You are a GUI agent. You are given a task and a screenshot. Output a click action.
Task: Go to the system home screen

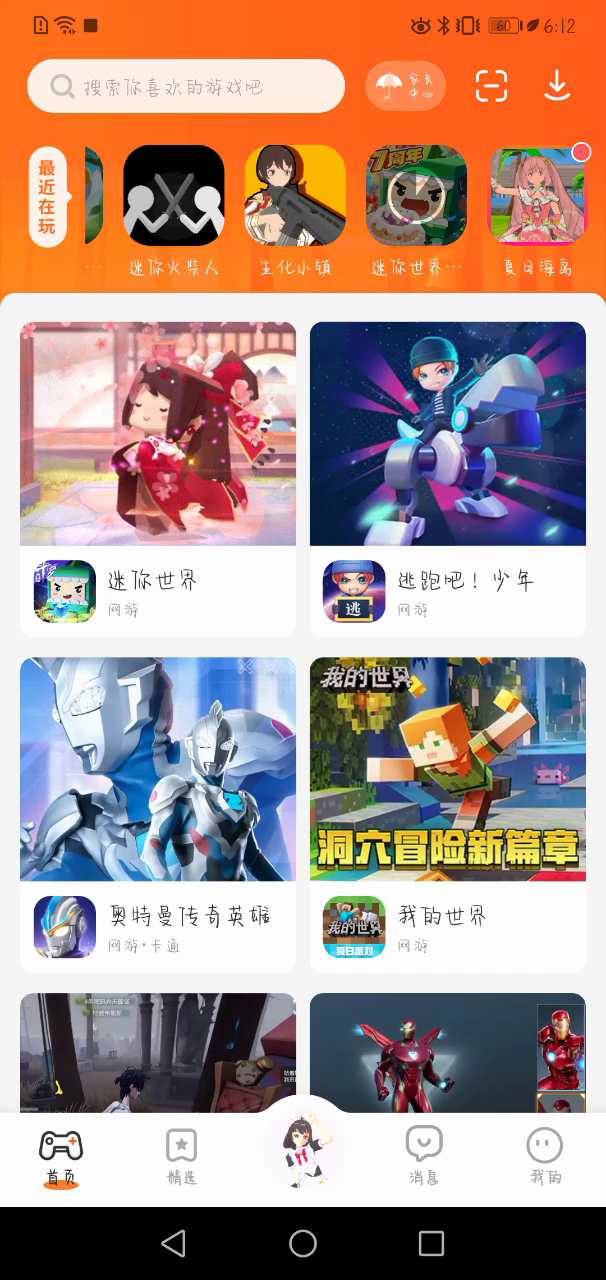click(x=303, y=1243)
